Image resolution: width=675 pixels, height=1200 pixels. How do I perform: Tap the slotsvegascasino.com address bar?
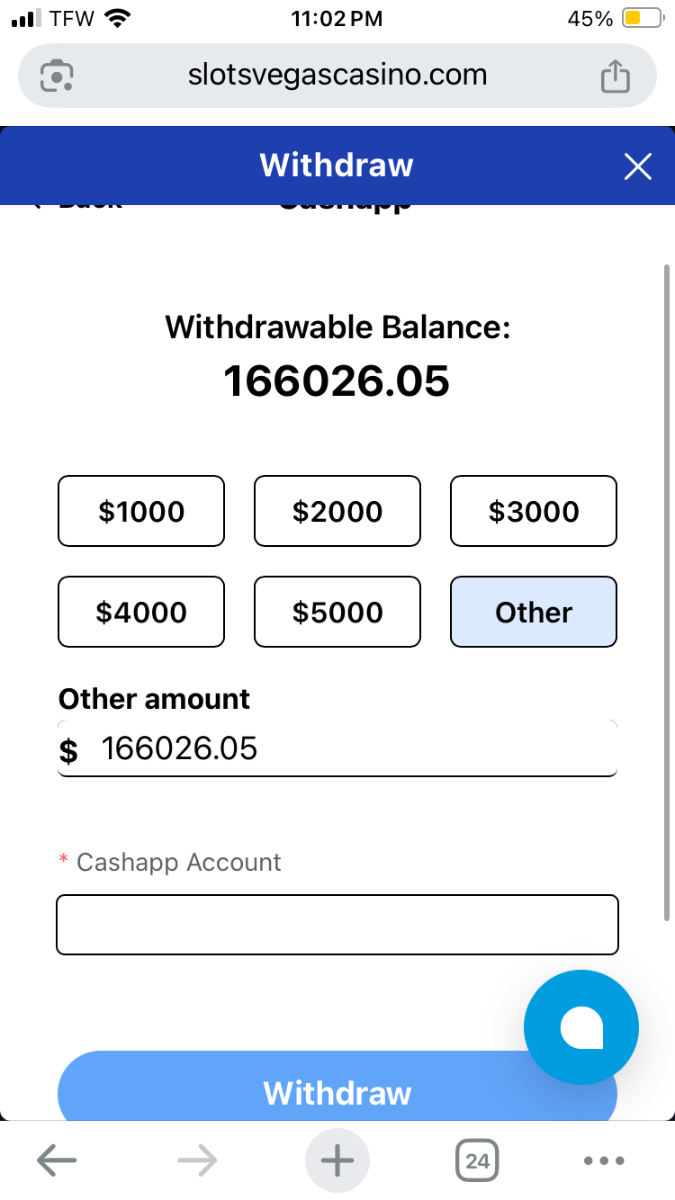[x=337, y=75]
